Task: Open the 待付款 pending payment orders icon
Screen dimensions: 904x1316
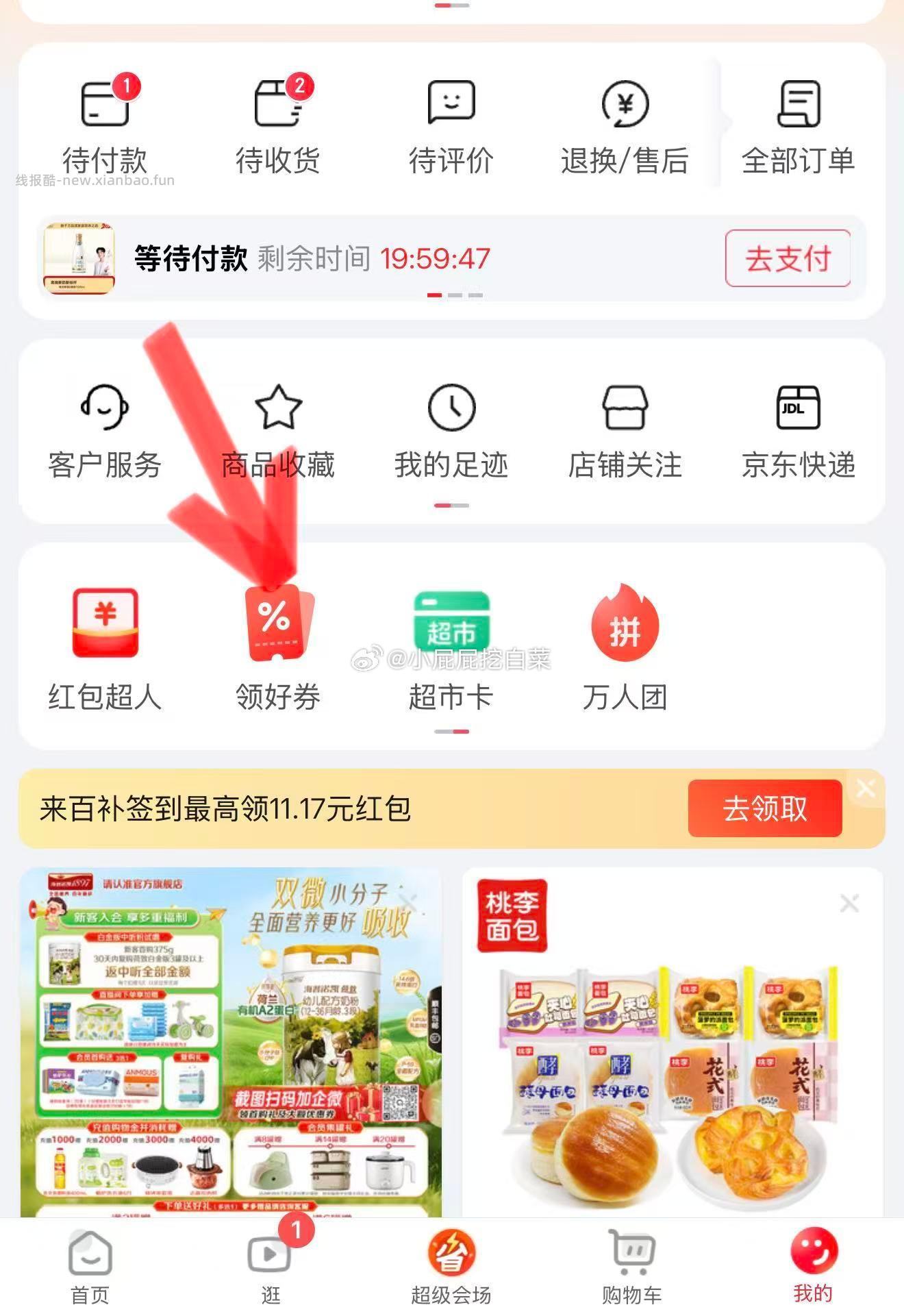Action: point(104,125)
